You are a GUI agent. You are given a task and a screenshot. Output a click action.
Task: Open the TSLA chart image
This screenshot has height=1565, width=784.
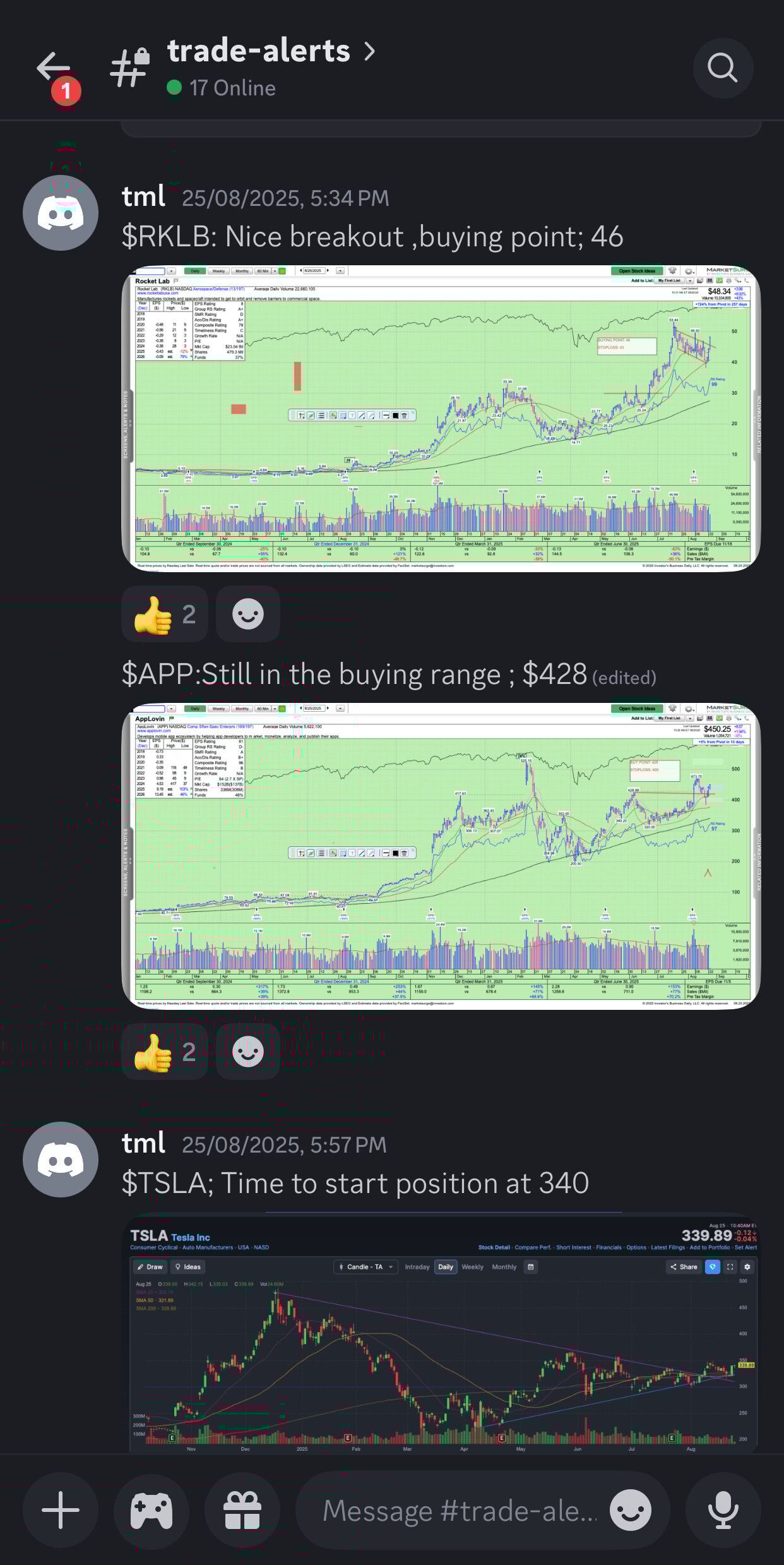pyautogui.click(x=441, y=1333)
